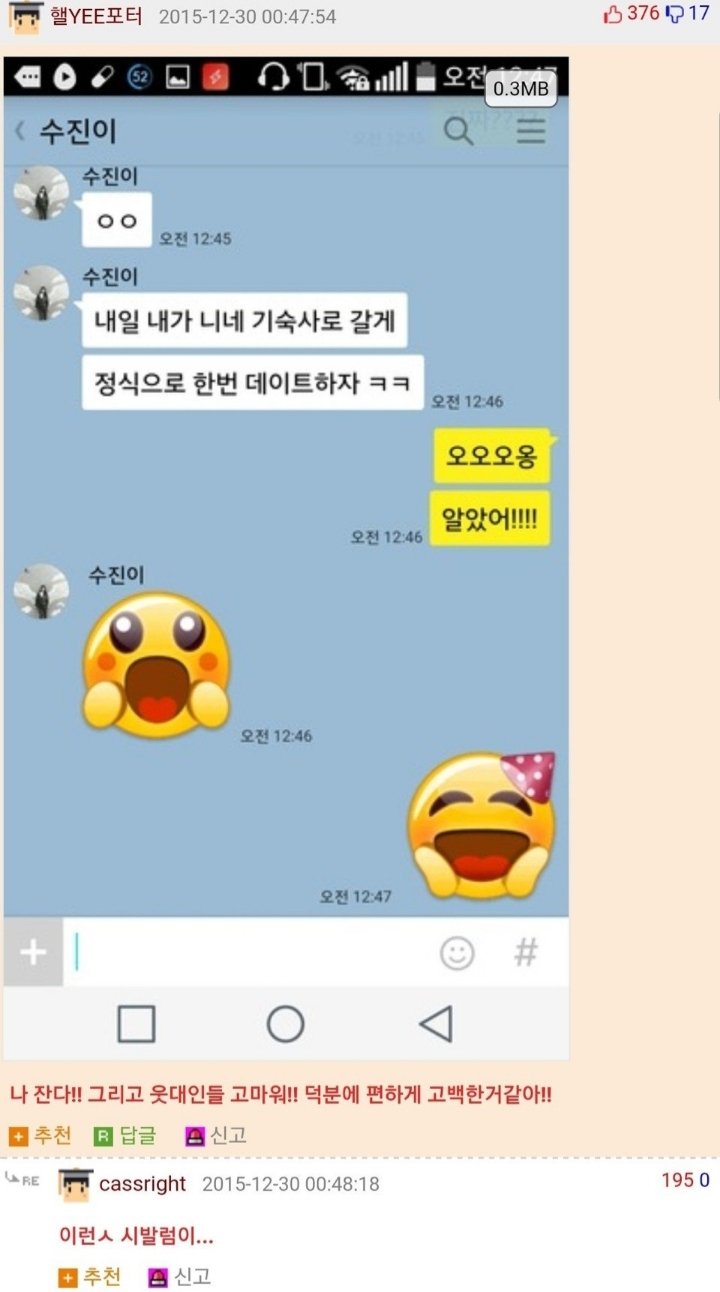The height and width of the screenshot is (1292, 720).
Task: Open cassright's profile
Action: pos(142,1184)
